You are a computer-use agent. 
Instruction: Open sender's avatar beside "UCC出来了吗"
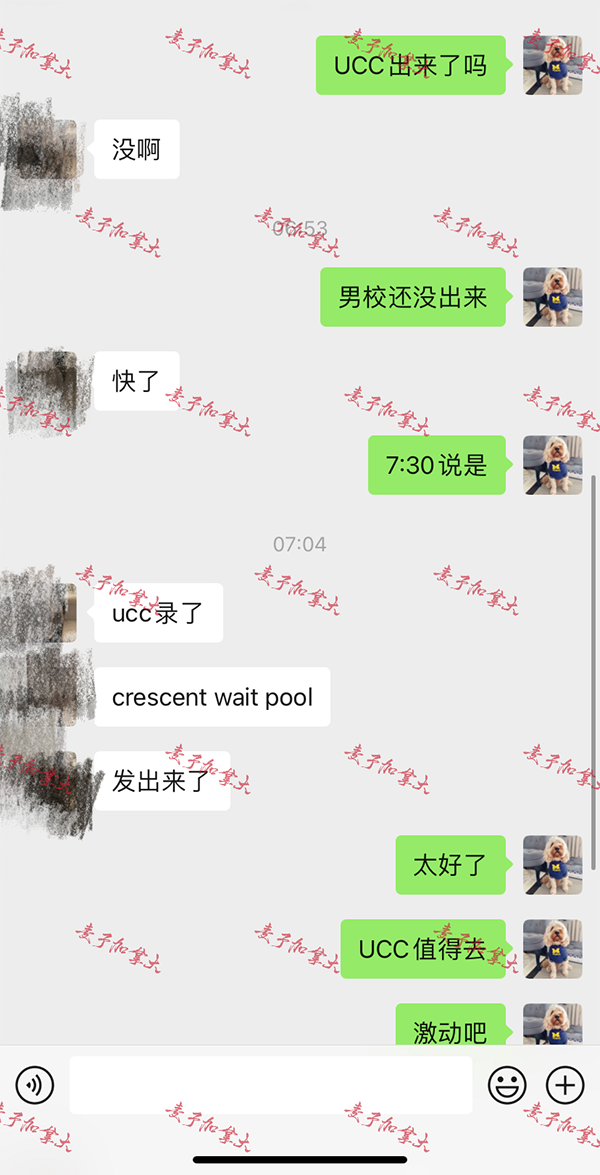pyautogui.click(x=552, y=66)
